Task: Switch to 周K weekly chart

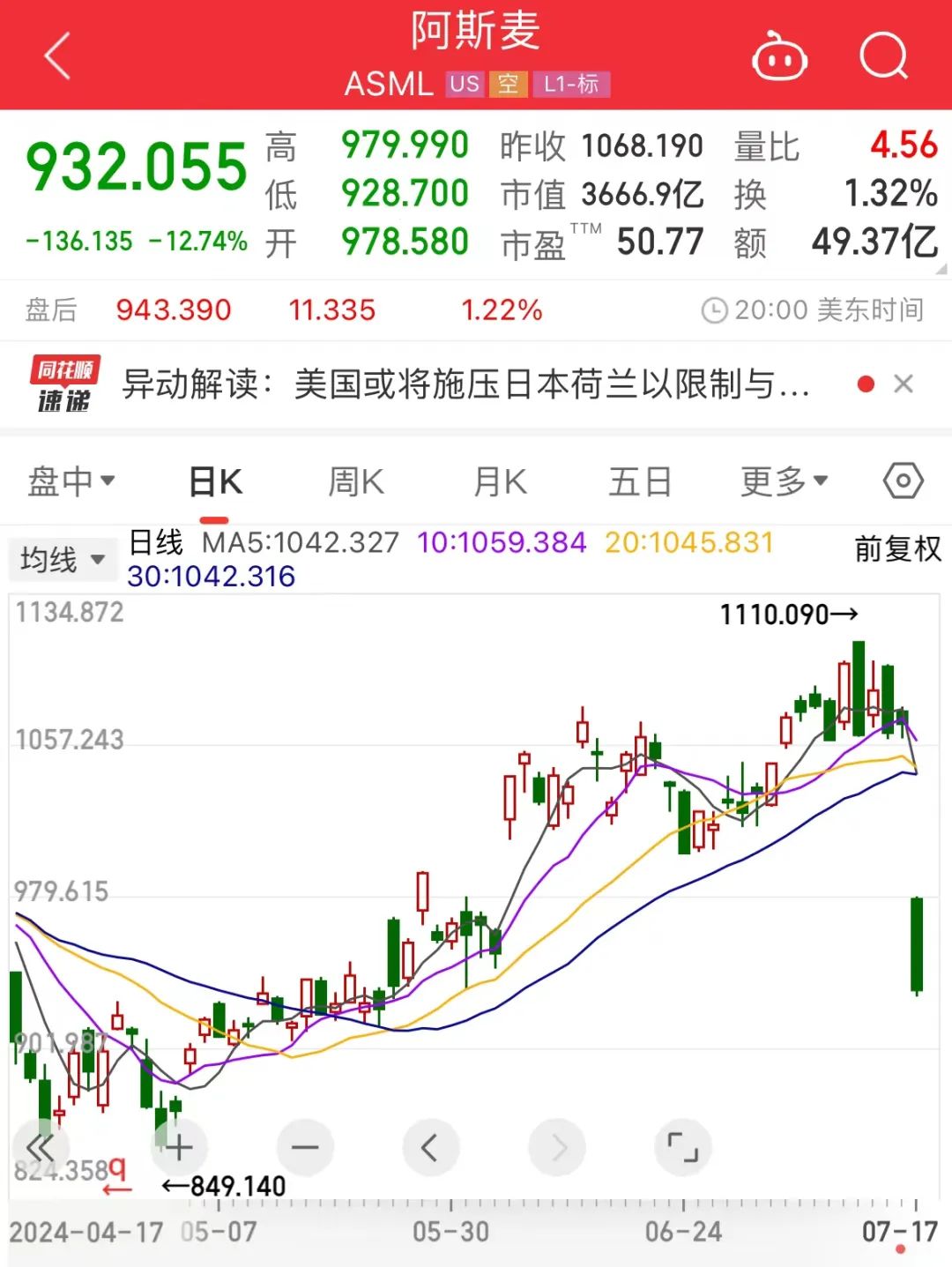Action: [356, 482]
